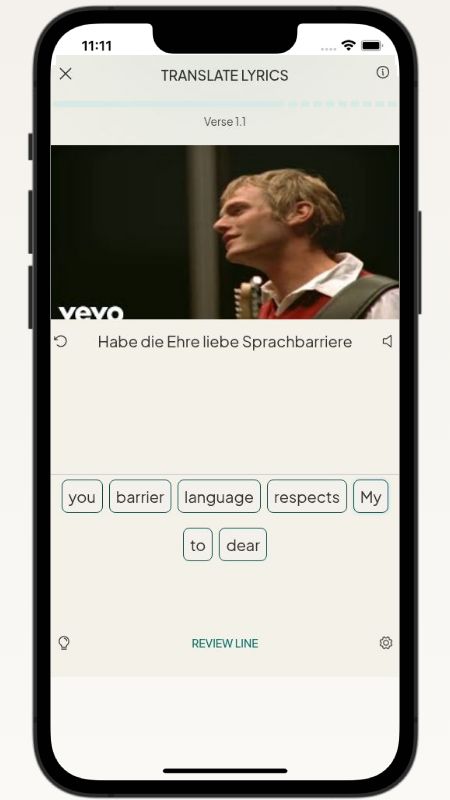Viewport: 450px width, 800px height.
Task: Open the settings gear
Action: click(x=386, y=643)
